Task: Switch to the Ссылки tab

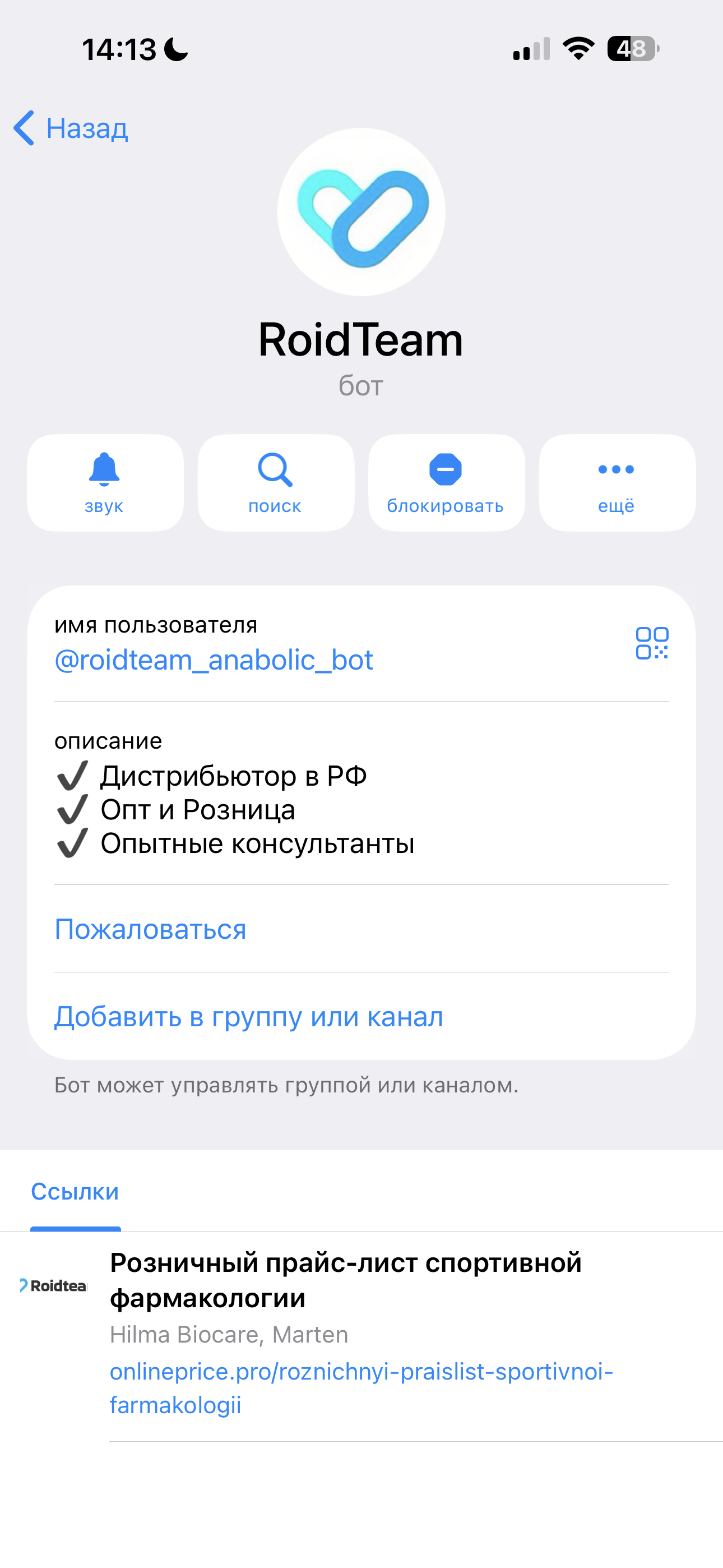Action: click(x=75, y=1192)
